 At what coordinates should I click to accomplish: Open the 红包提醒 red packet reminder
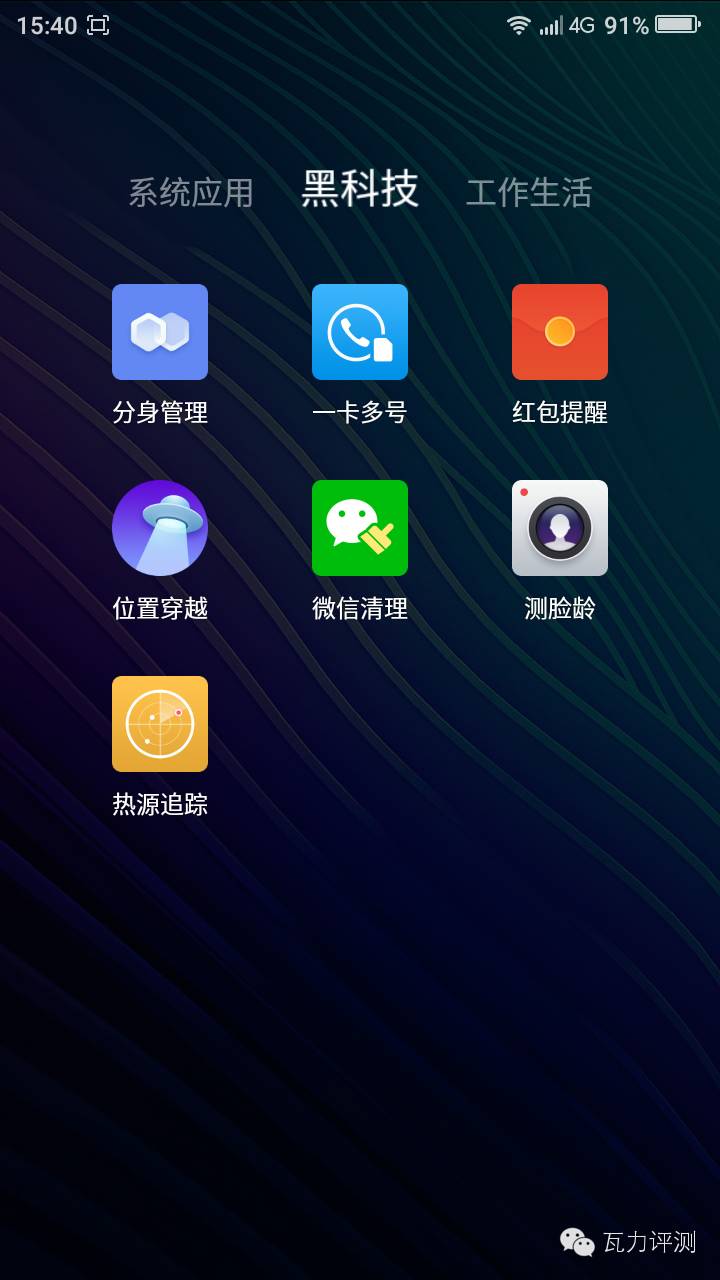tap(560, 332)
